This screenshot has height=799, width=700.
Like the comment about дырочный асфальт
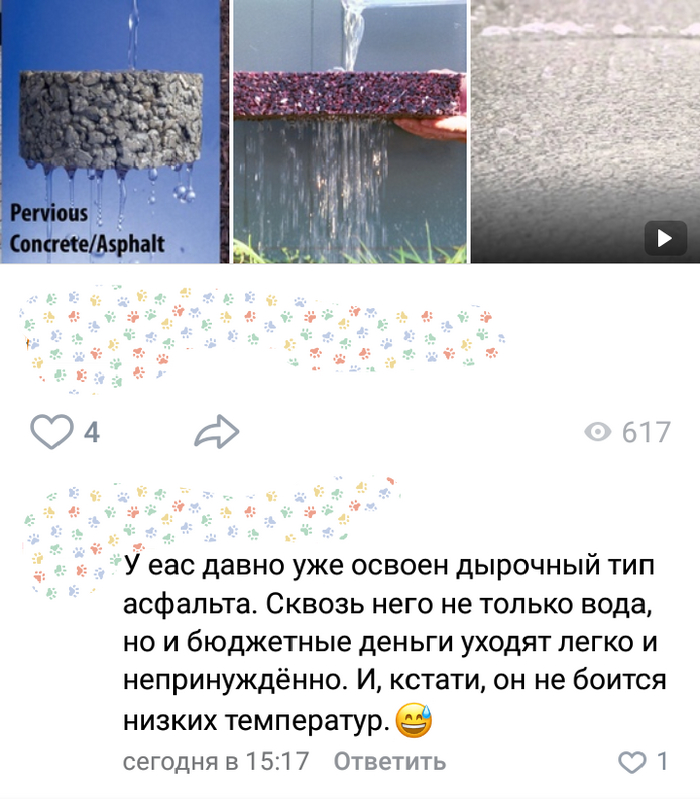(634, 762)
